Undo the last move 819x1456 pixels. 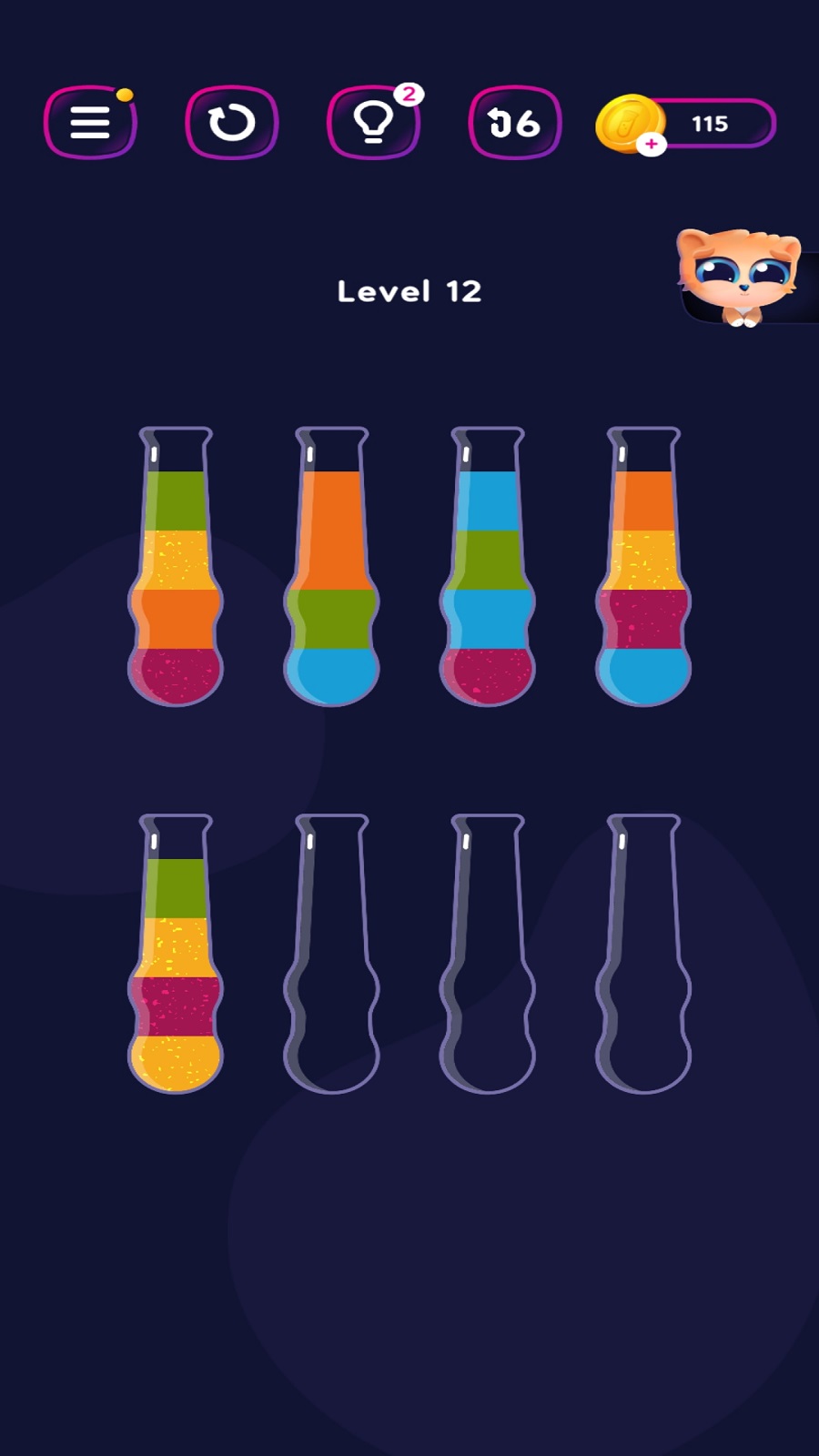(514, 123)
